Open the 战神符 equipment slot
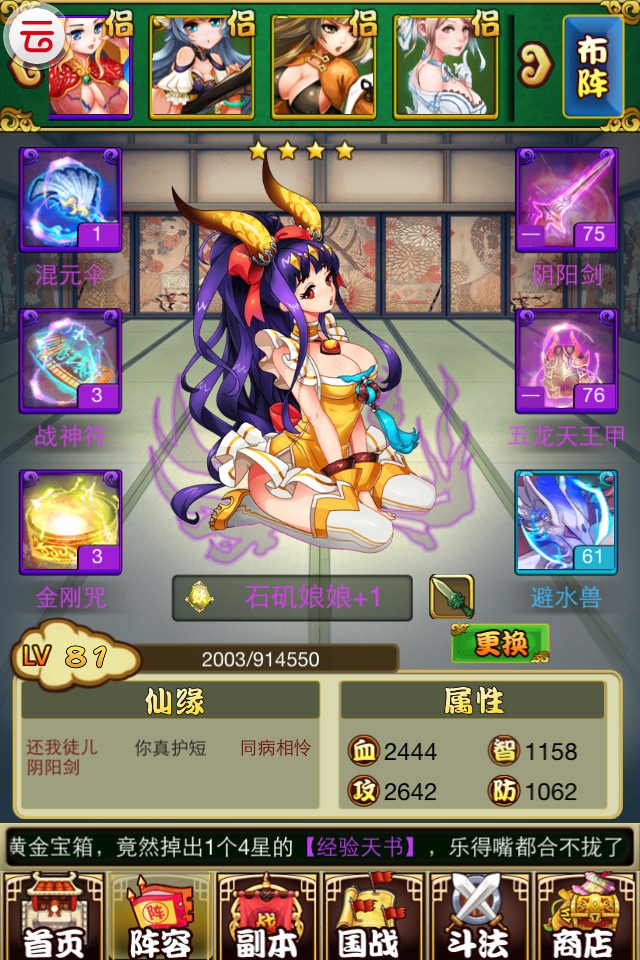This screenshot has width=640, height=960. point(70,360)
